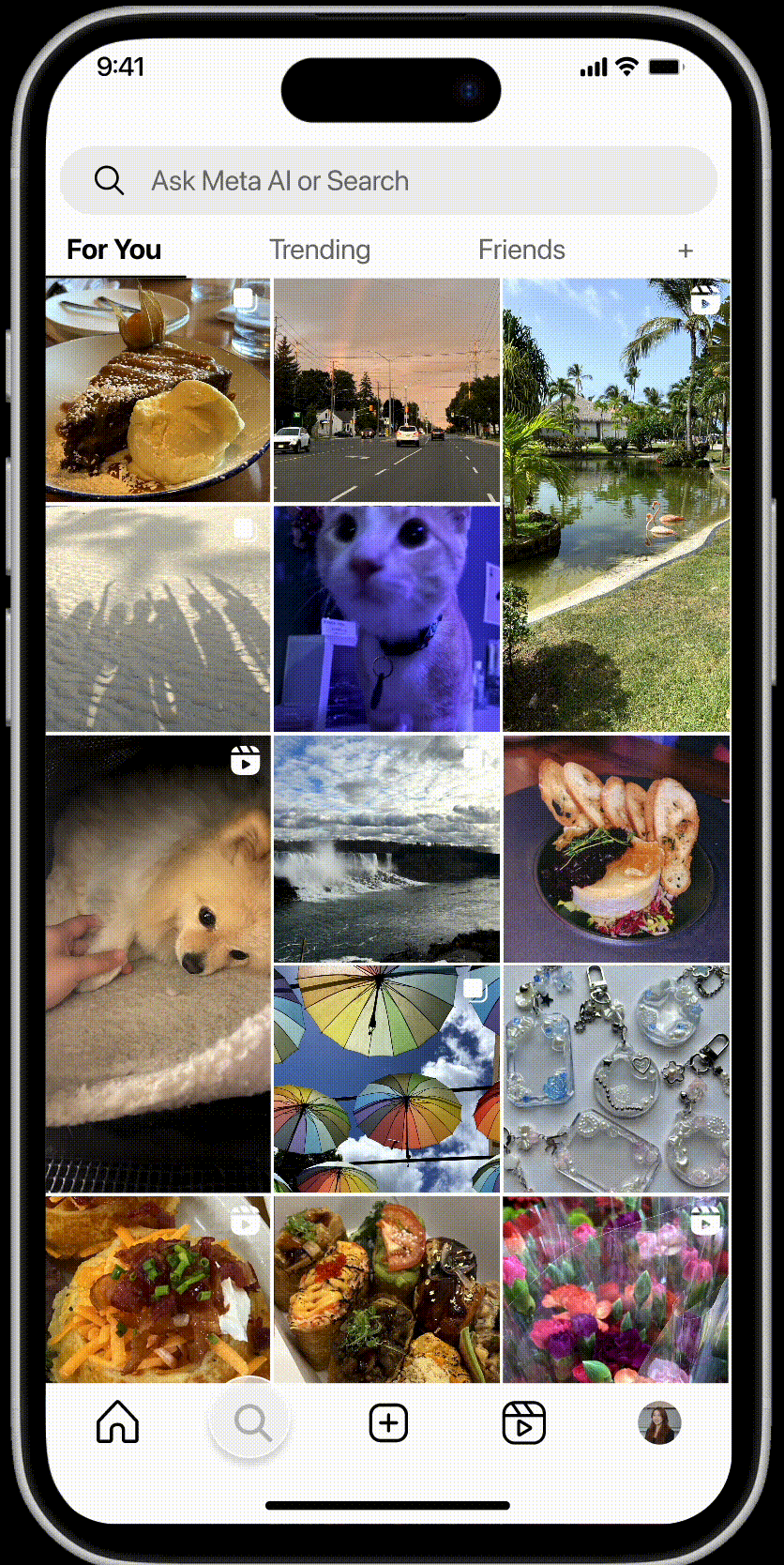Open the sunset road photo

386,389
